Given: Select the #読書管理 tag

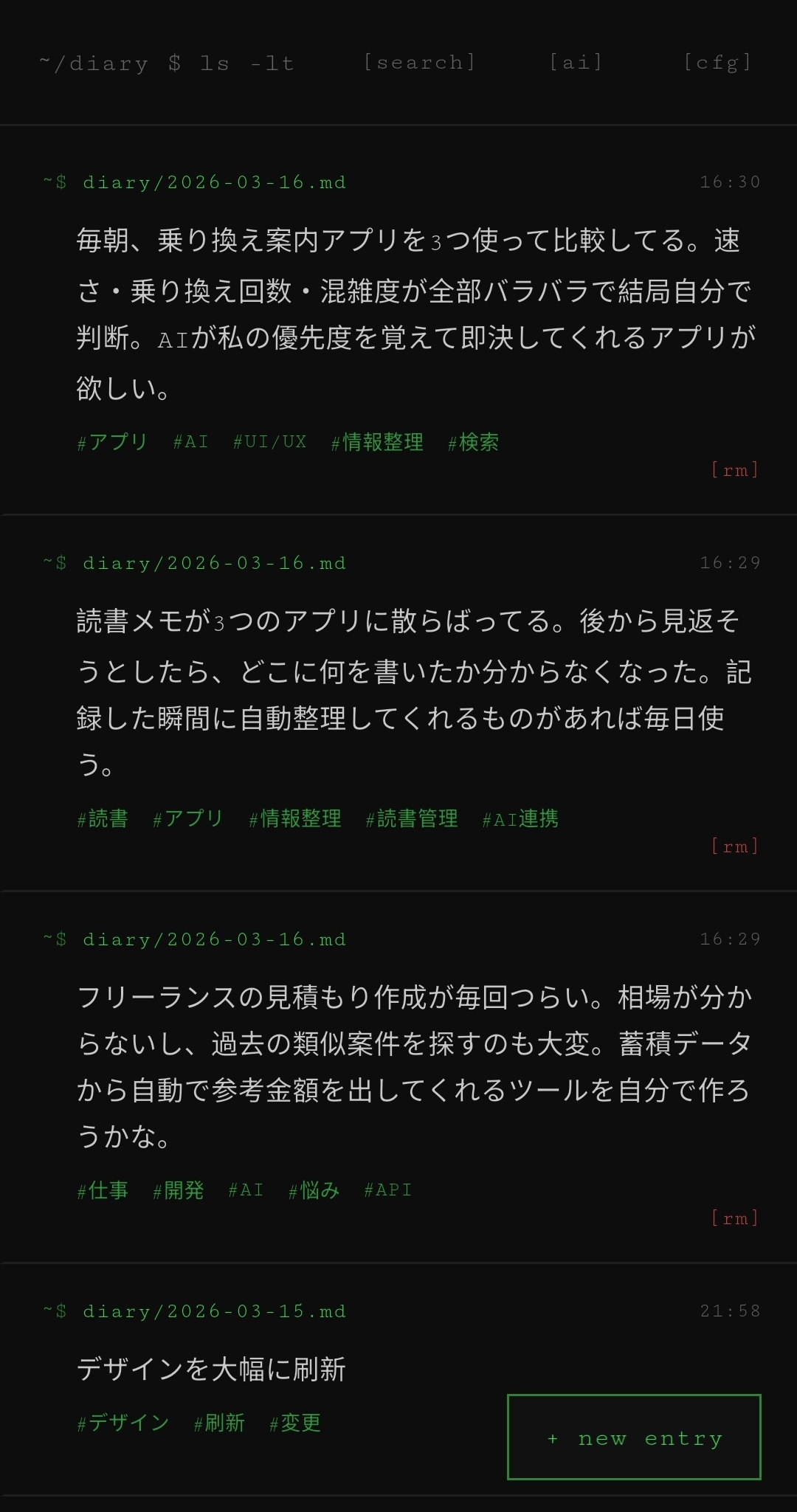Looking at the screenshot, I should (x=411, y=818).
